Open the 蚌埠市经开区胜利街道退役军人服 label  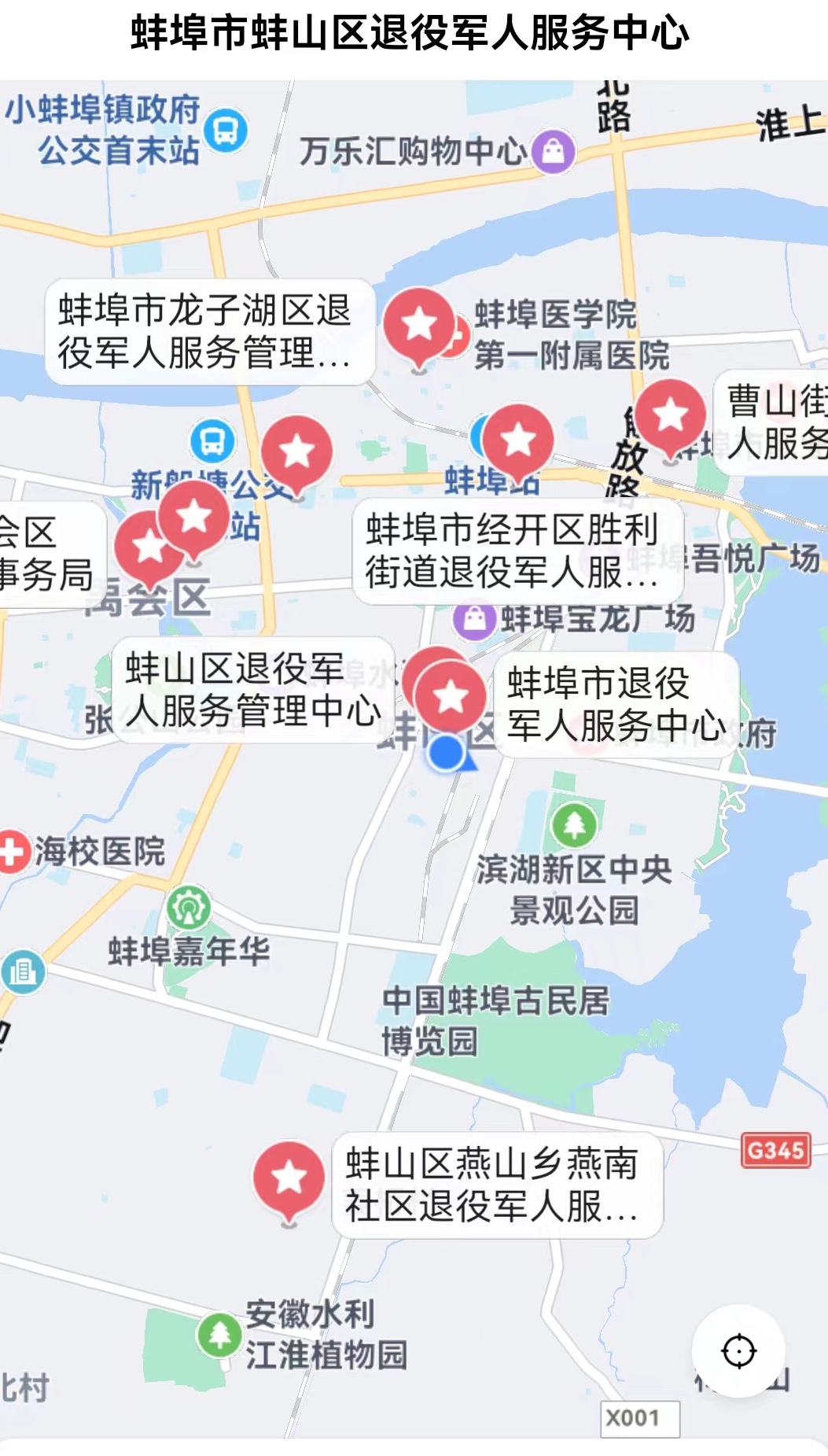pyautogui.click(x=517, y=551)
